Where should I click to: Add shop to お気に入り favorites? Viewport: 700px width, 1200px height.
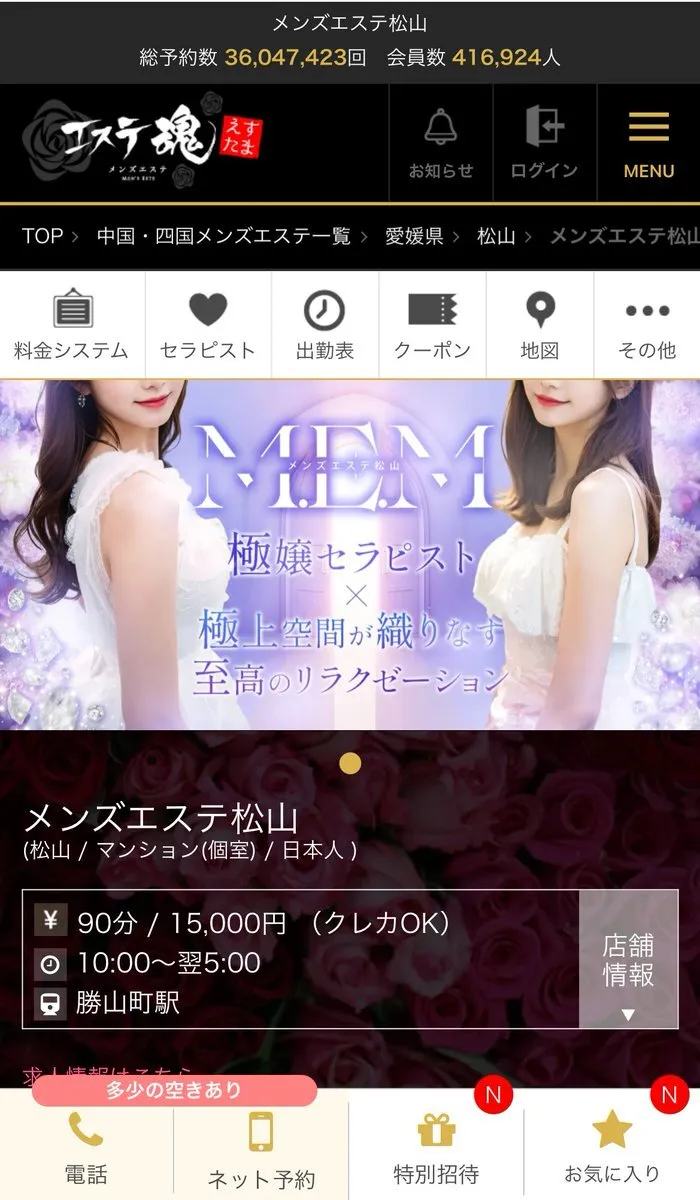(611, 1148)
